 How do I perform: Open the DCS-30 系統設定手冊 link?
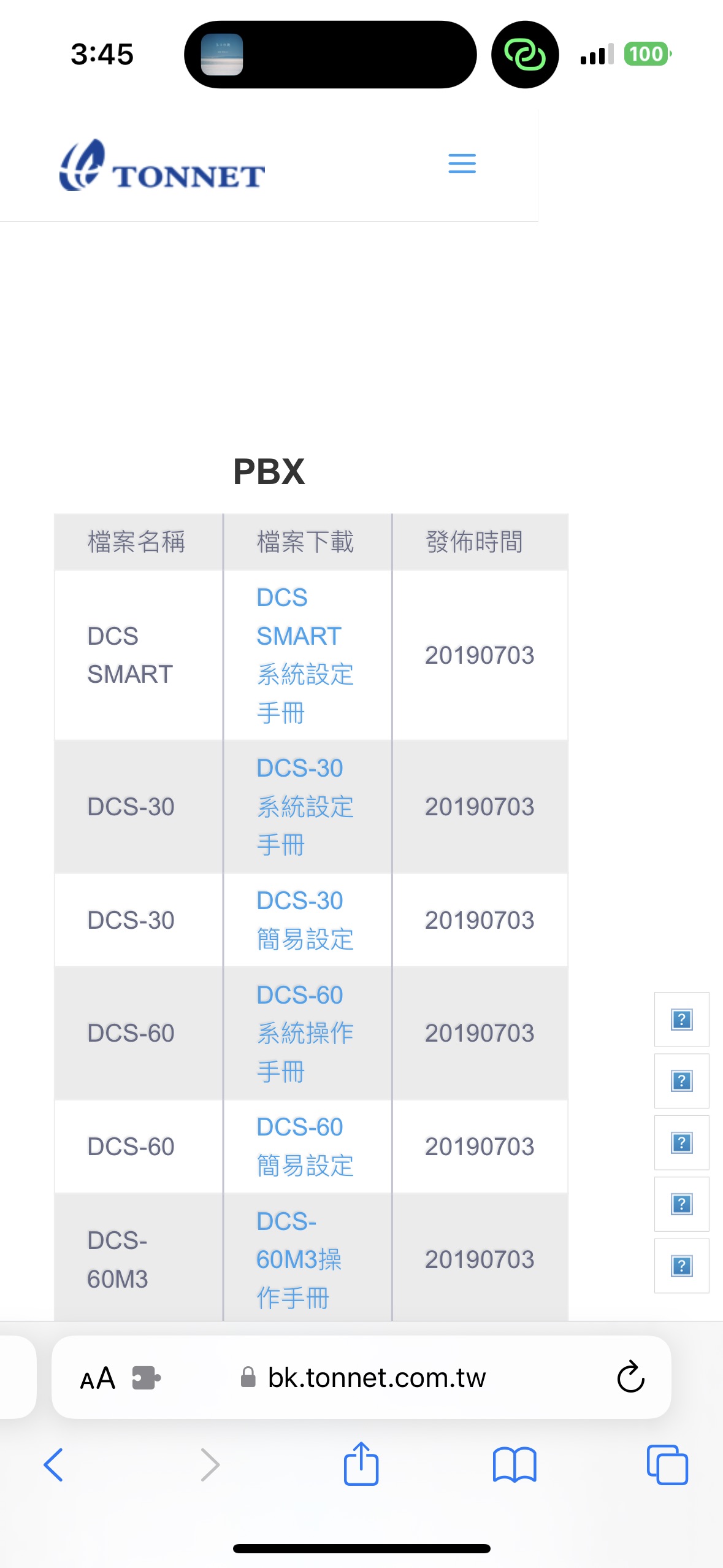[304, 806]
